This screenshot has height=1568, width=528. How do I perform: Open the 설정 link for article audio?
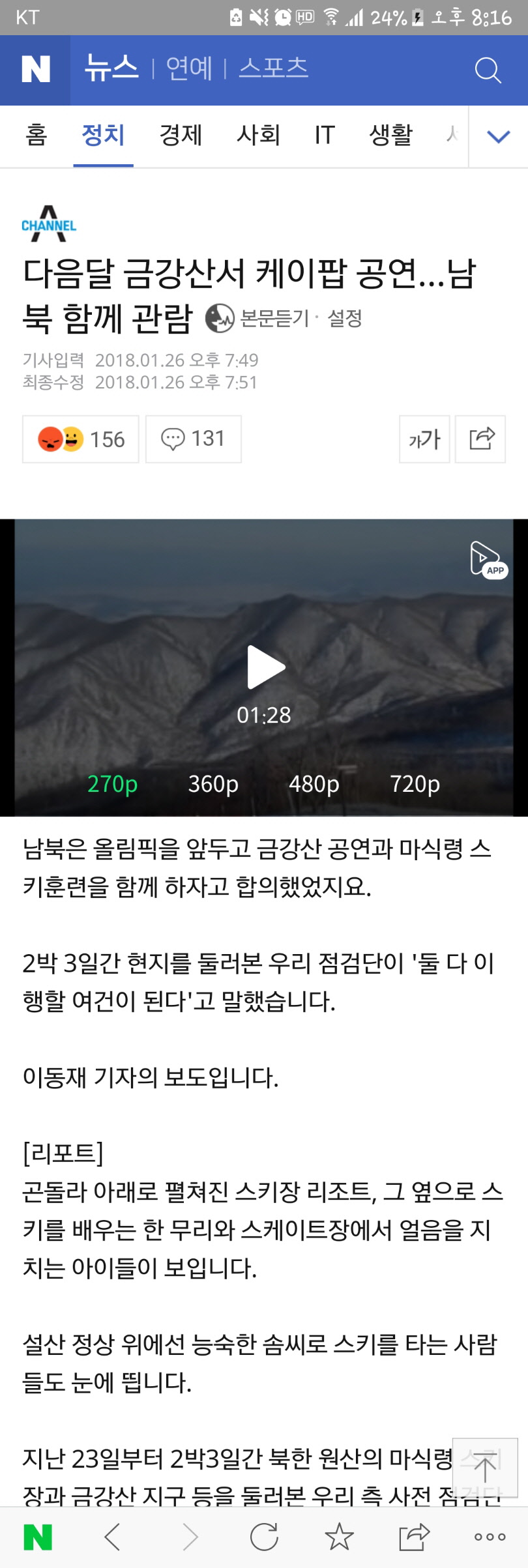[x=344, y=318]
